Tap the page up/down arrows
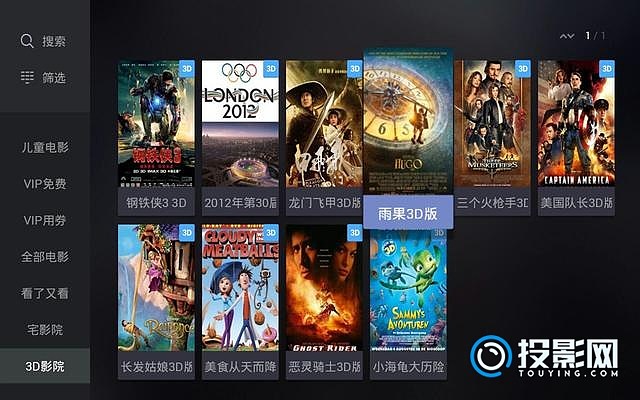Screen dimensions: 640x400 (x=567, y=36)
